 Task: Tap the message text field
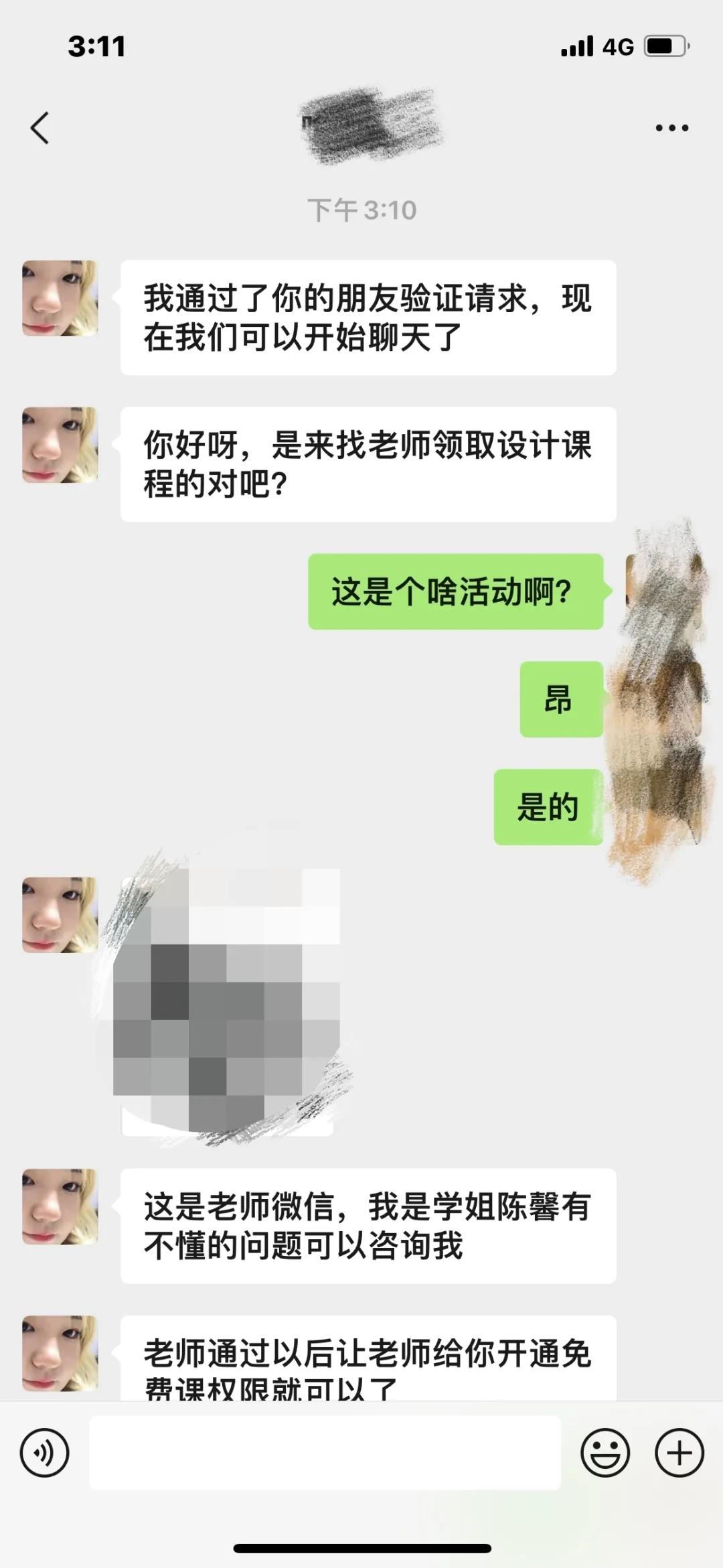coord(325,1453)
